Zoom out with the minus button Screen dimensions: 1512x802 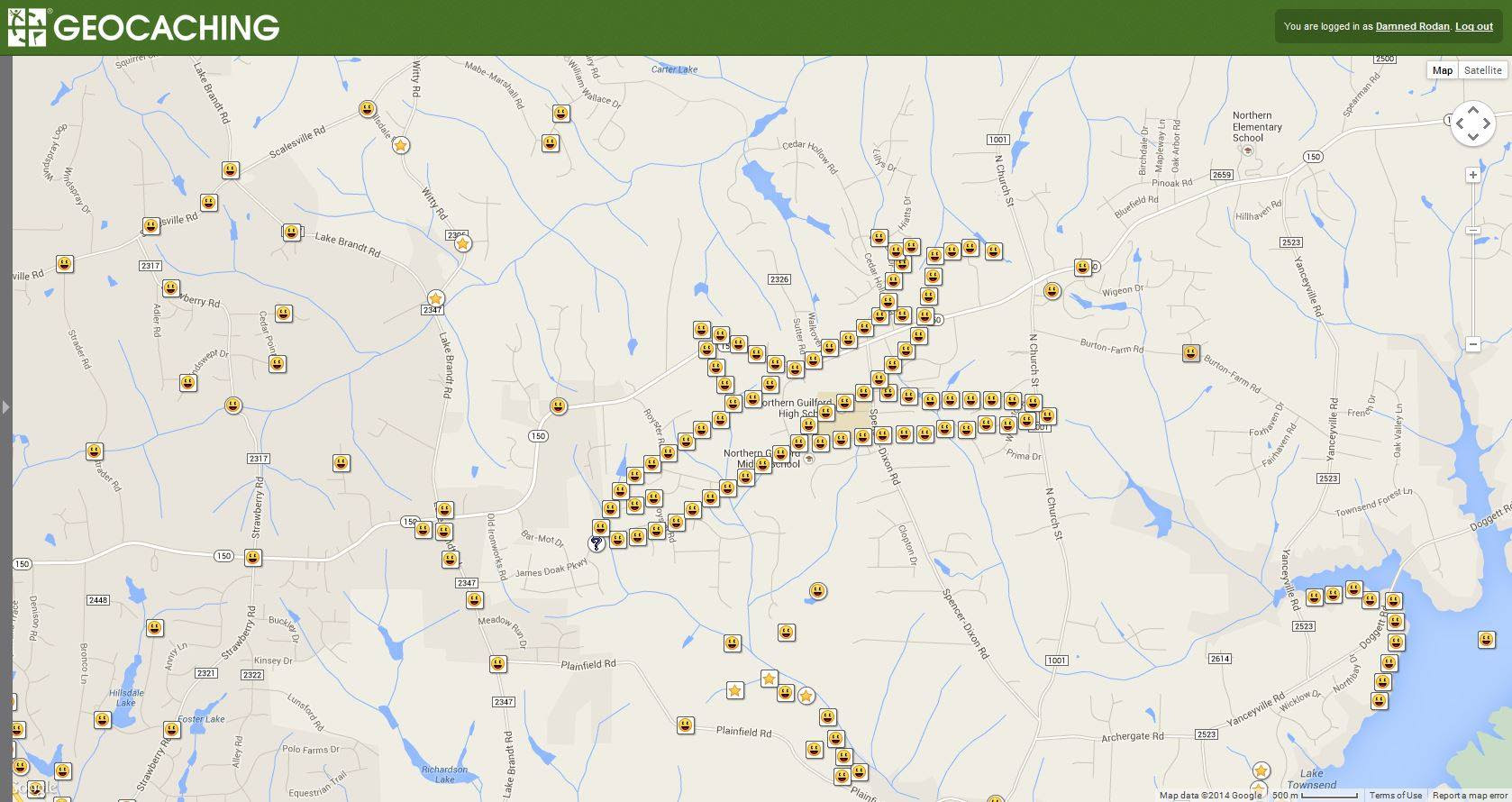click(x=1472, y=344)
